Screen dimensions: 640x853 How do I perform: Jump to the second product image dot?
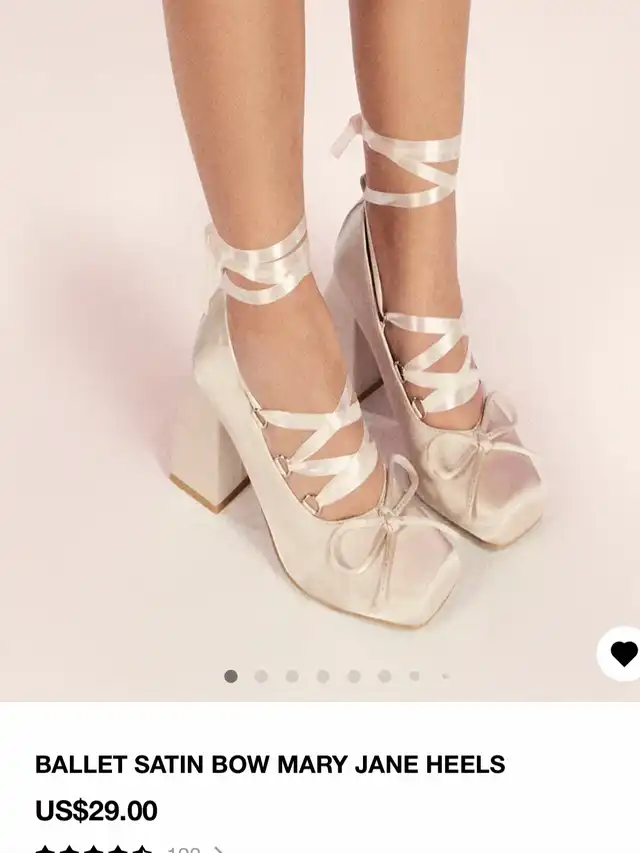pos(261,676)
